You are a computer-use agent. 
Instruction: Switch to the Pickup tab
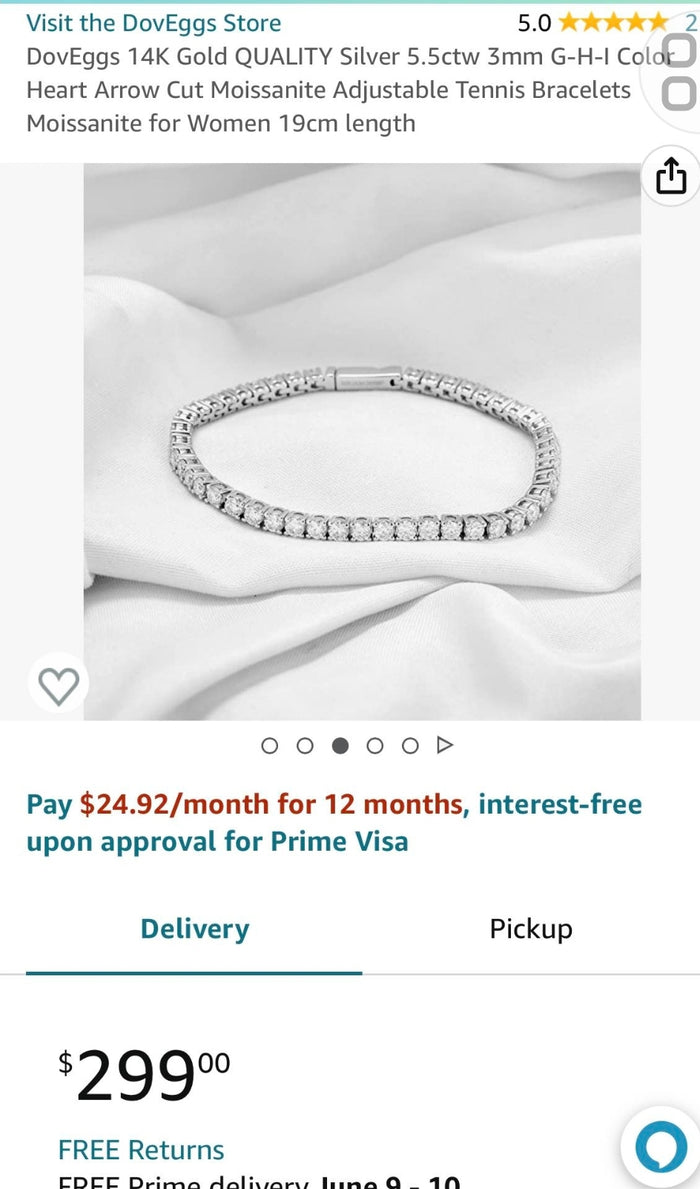pyautogui.click(x=530, y=929)
